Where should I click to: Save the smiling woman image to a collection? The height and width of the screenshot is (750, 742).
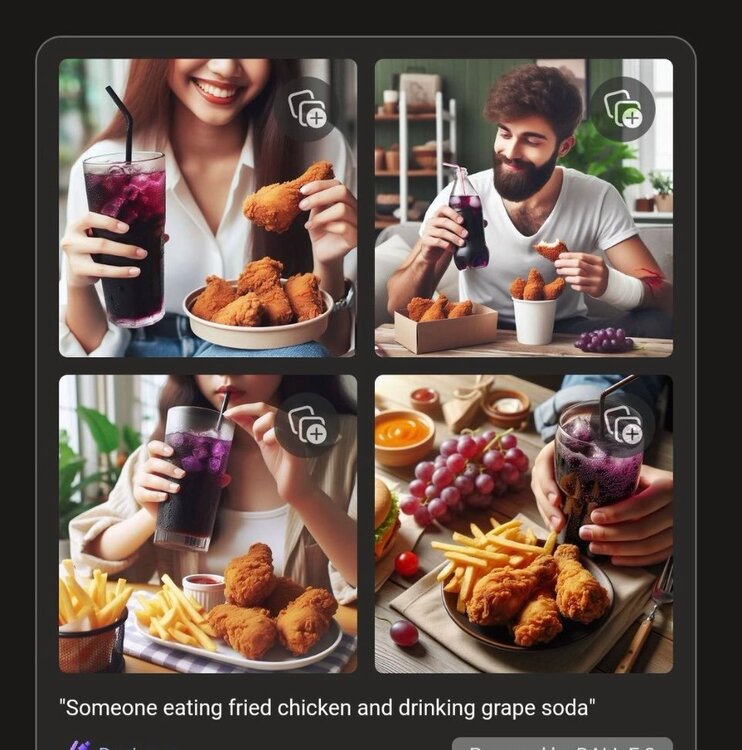click(x=307, y=109)
